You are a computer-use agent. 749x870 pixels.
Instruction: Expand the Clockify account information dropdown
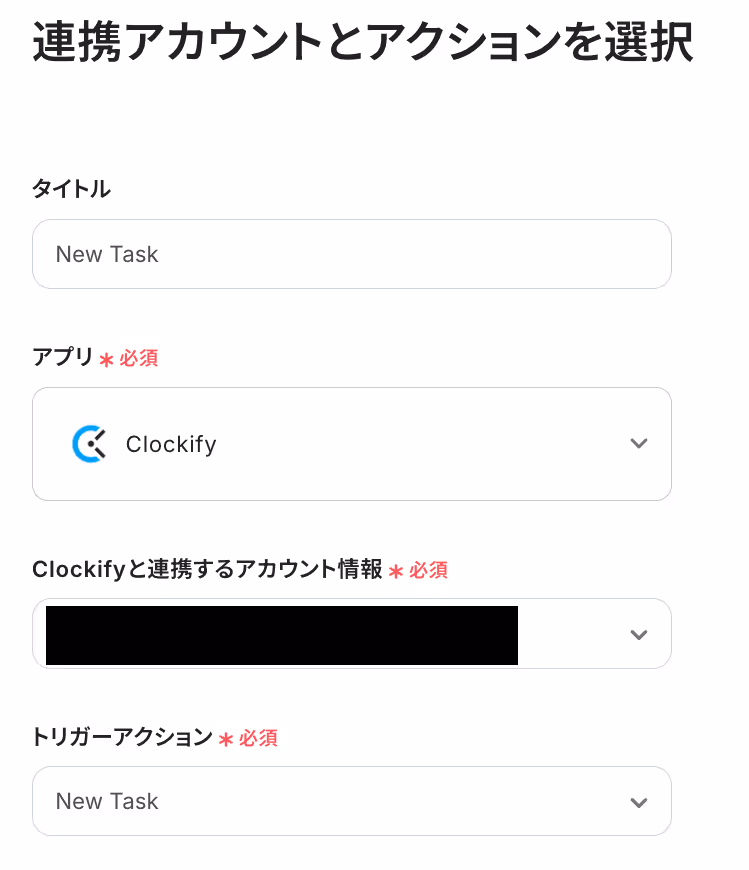pyautogui.click(x=638, y=634)
